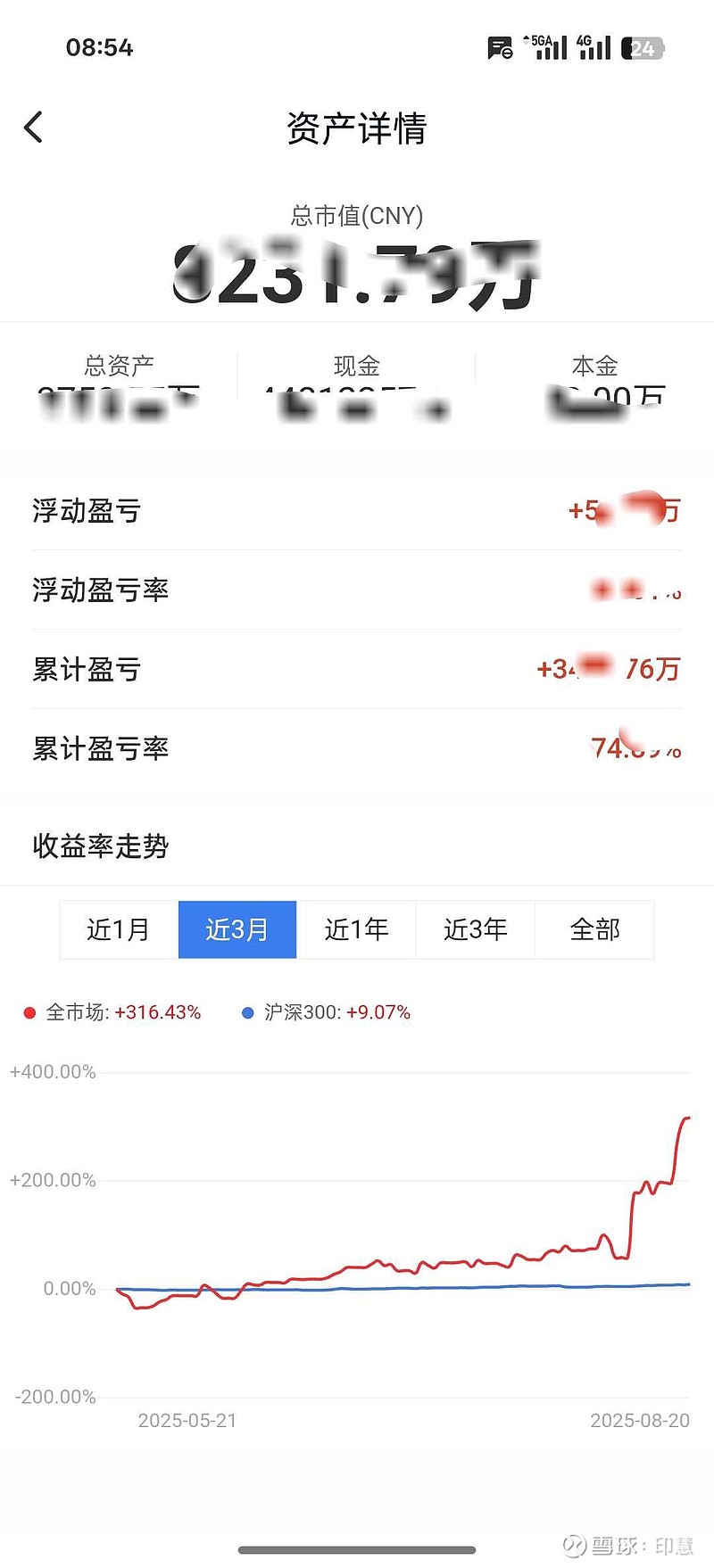Select the 近3年 time range option

475,929
